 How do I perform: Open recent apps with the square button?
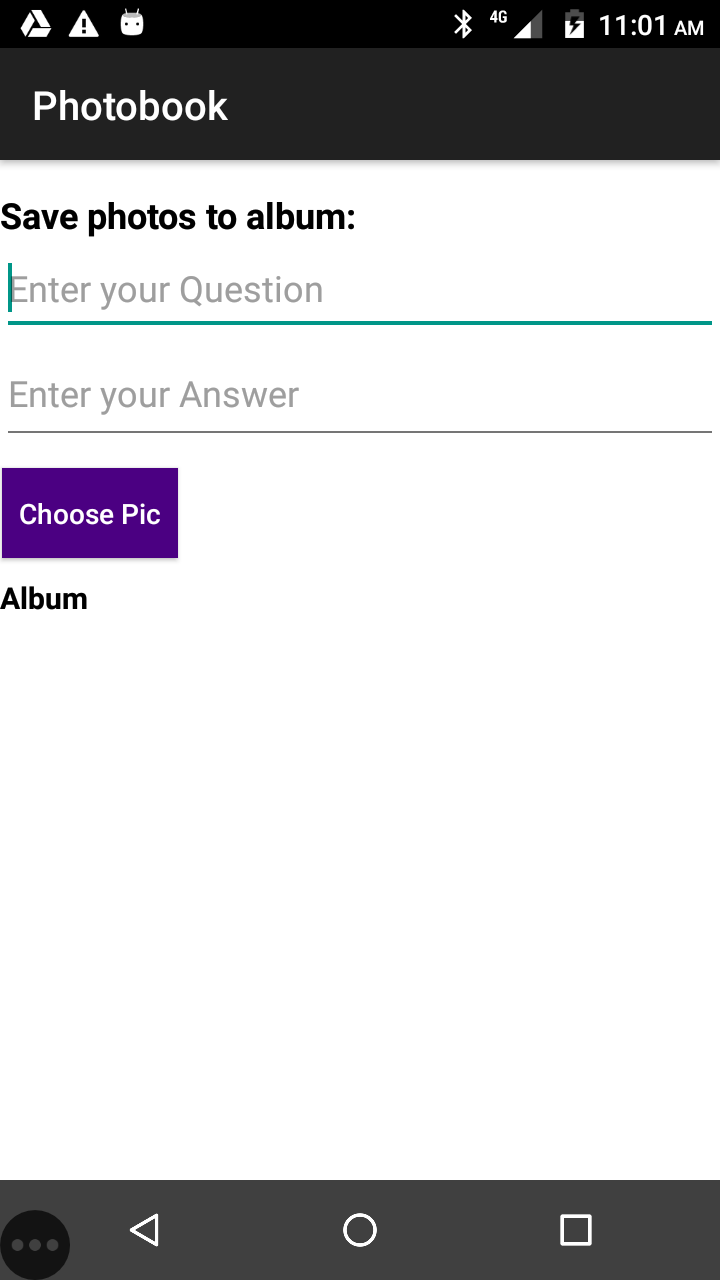click(x=576, y=1231)
